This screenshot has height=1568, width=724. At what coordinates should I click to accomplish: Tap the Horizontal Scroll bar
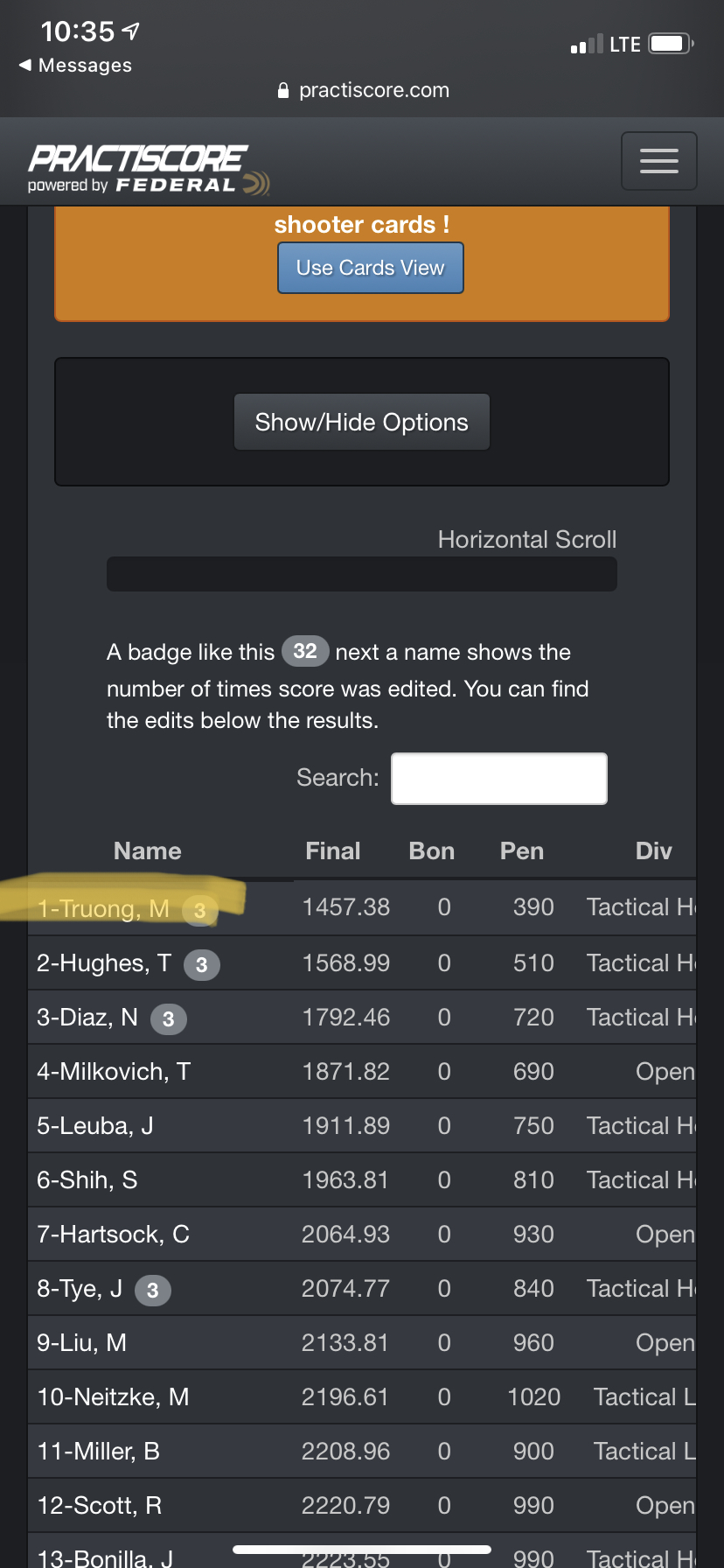361,574
